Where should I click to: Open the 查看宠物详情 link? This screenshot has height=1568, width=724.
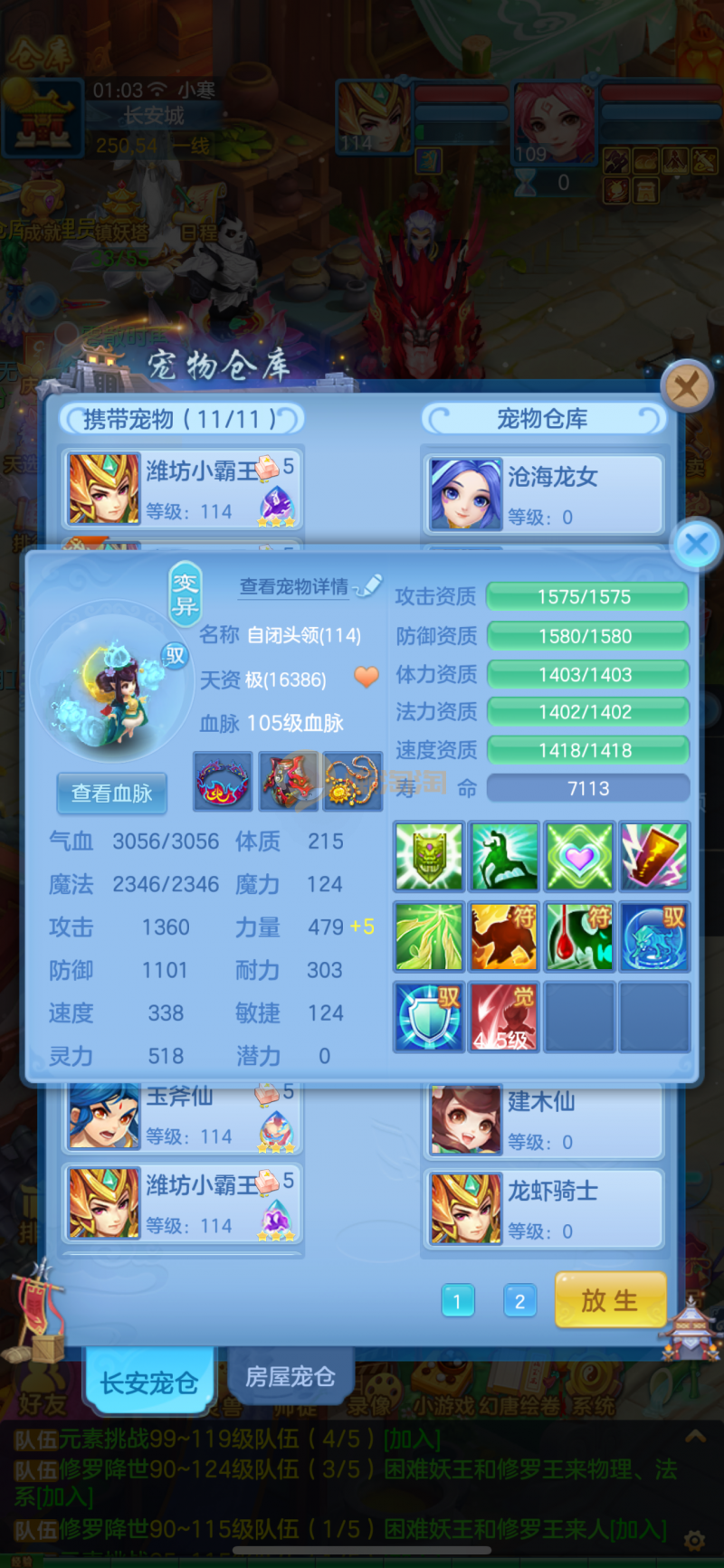pyautogui.click(x=294, y=587)
